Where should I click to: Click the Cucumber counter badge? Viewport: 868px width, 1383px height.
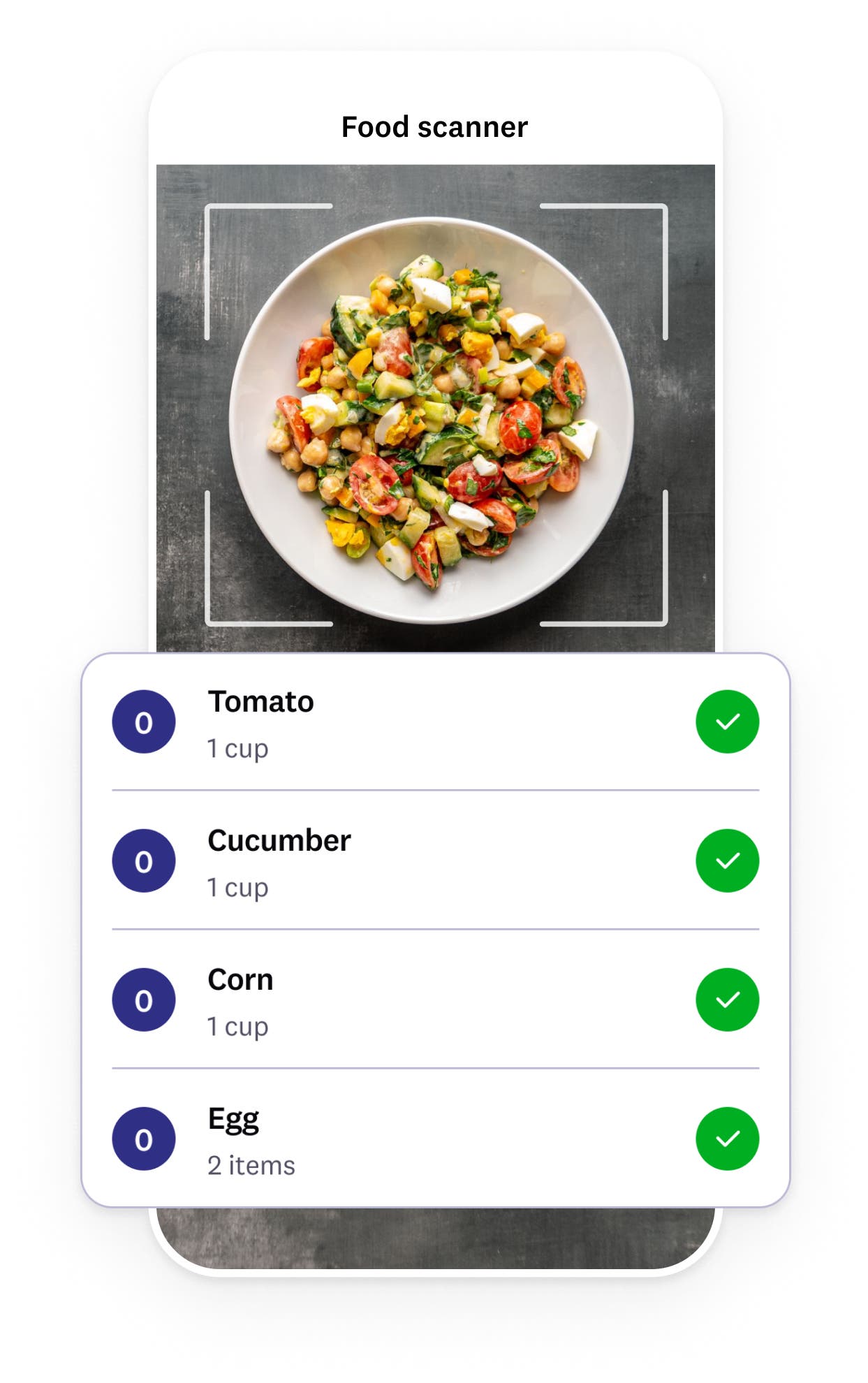point(142,860)
